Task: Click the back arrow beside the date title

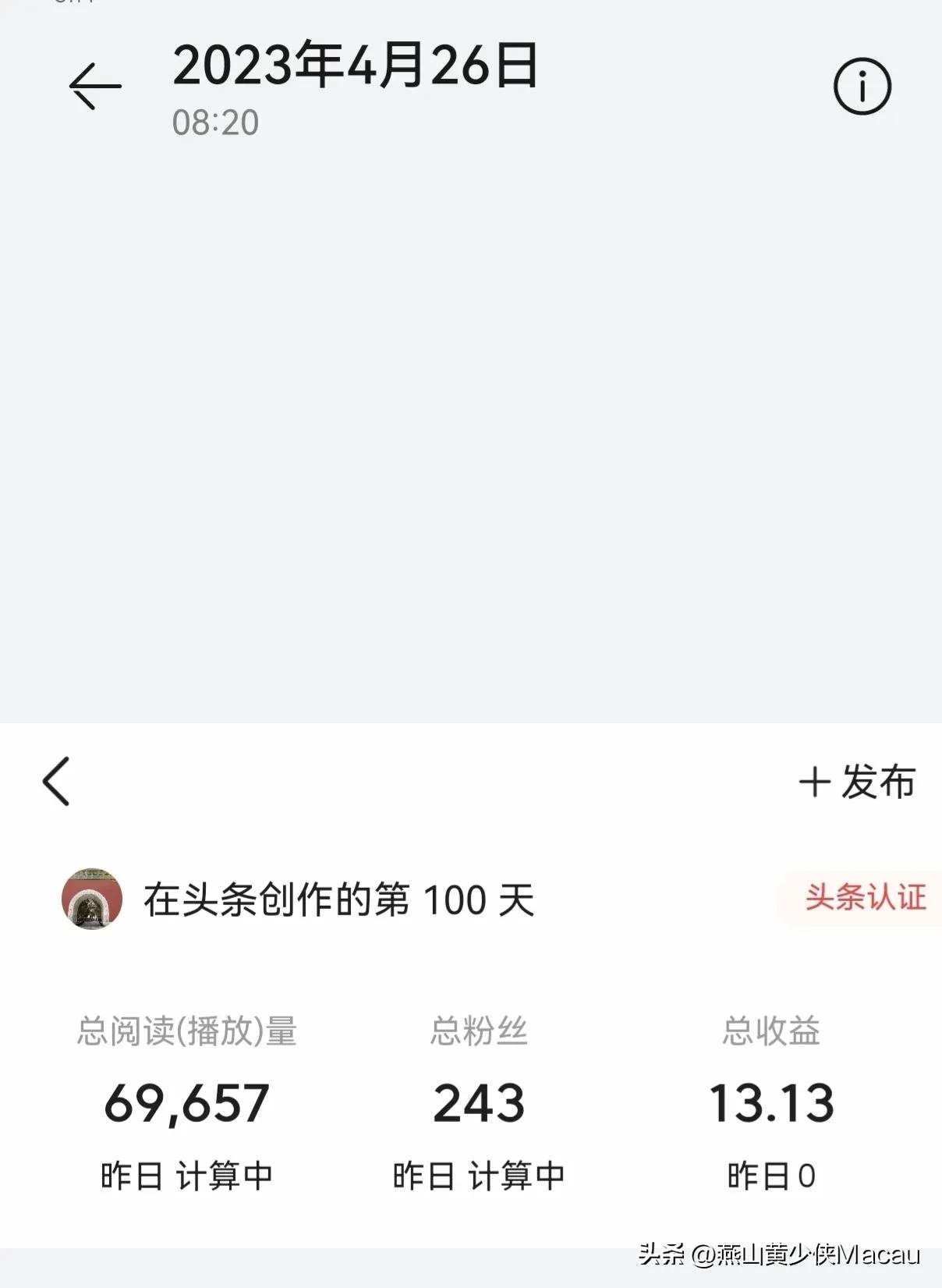Action: (x=94, y=86)
